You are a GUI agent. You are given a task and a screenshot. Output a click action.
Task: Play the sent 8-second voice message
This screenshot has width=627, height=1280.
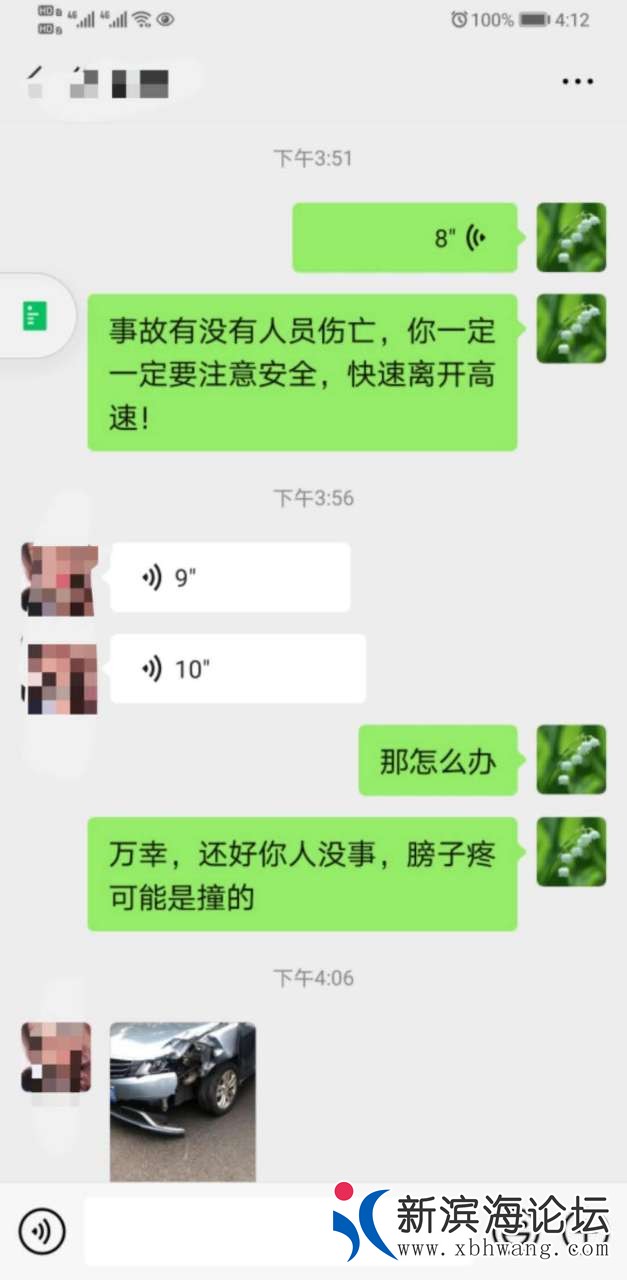tap(405, 238)
